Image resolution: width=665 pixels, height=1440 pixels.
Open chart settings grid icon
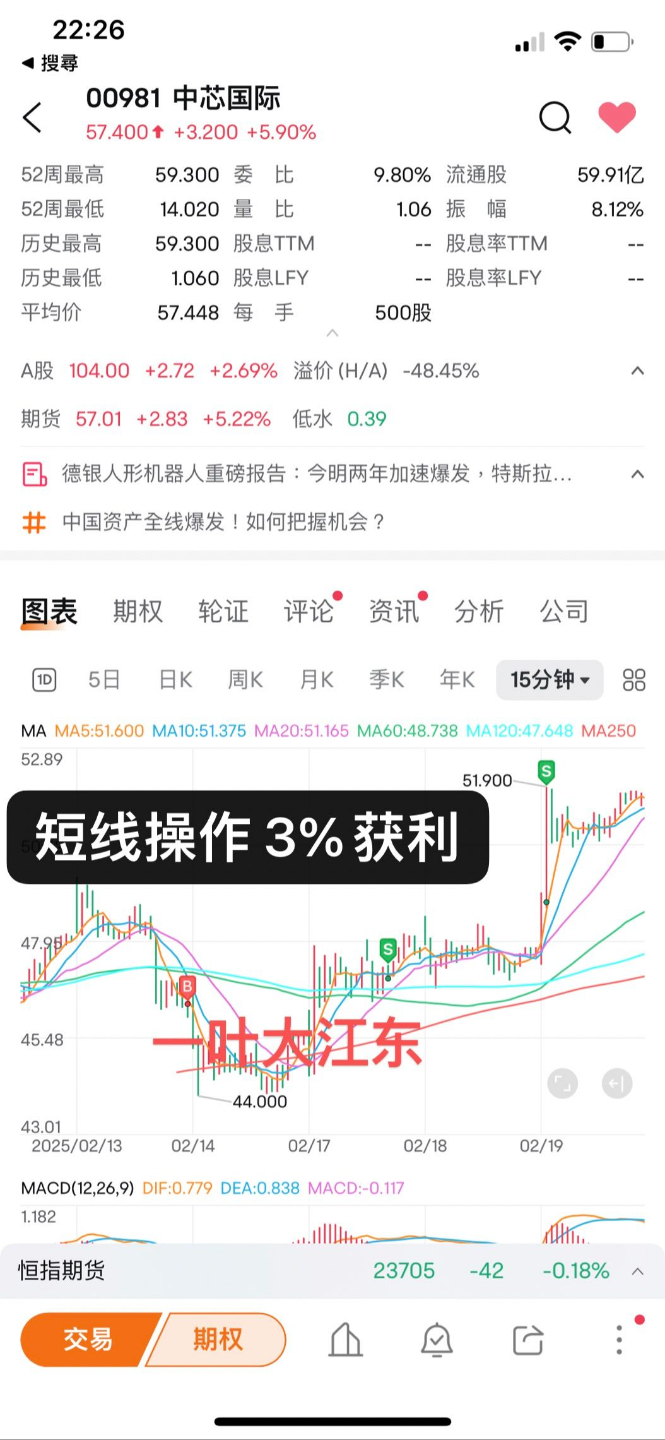(634, 680)
